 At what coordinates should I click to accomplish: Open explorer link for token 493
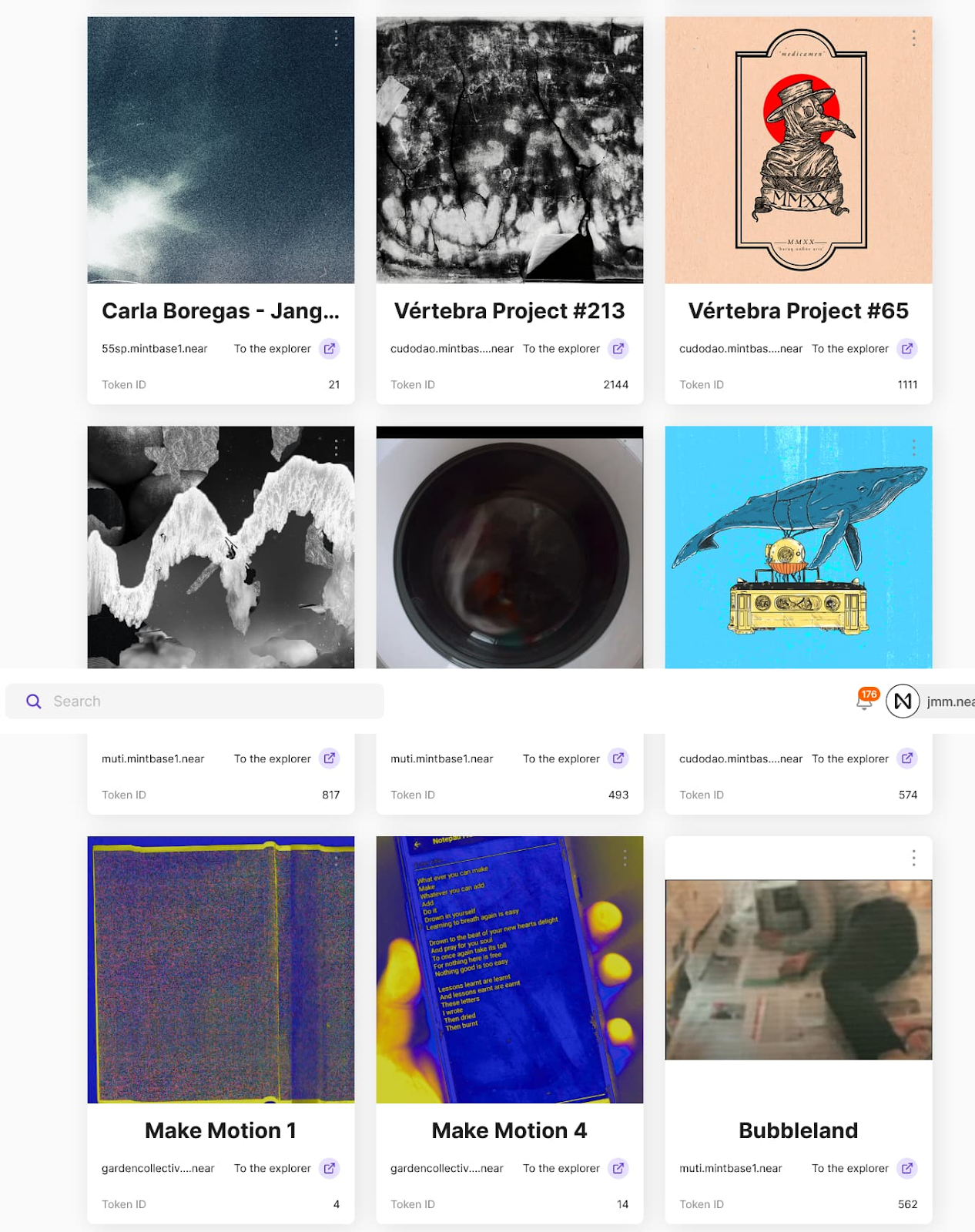pyautogui.click(x=618, y=758)
